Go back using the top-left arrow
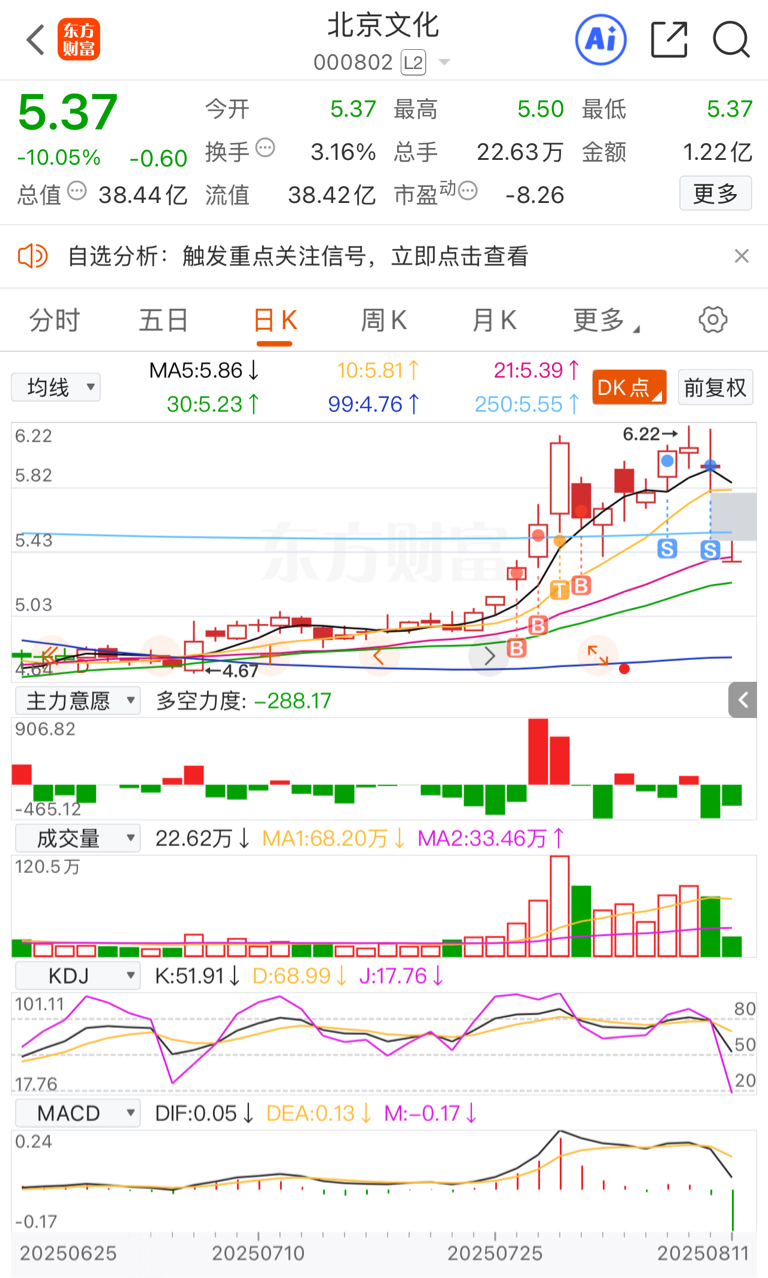 click(36, 41)
